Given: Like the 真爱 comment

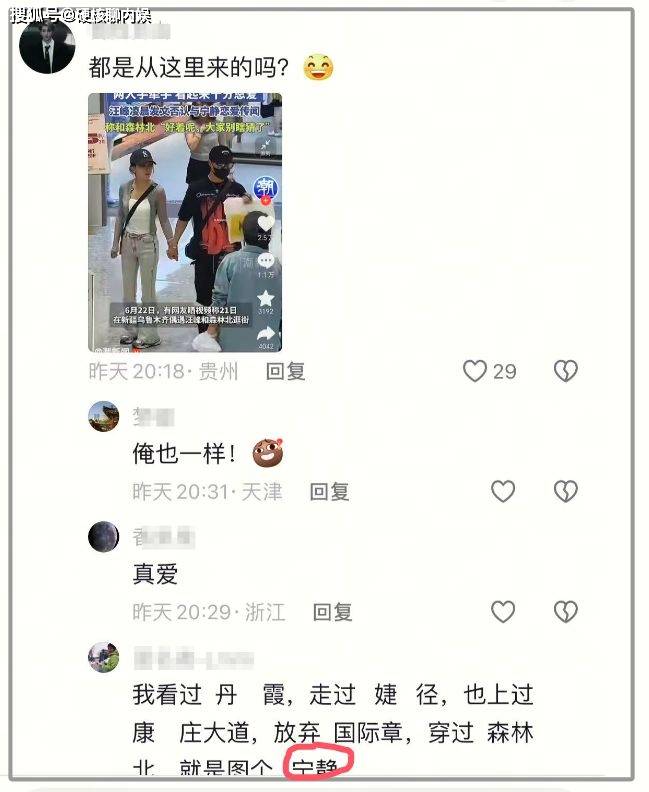Looking at the screenshot, I should (502, 611).
